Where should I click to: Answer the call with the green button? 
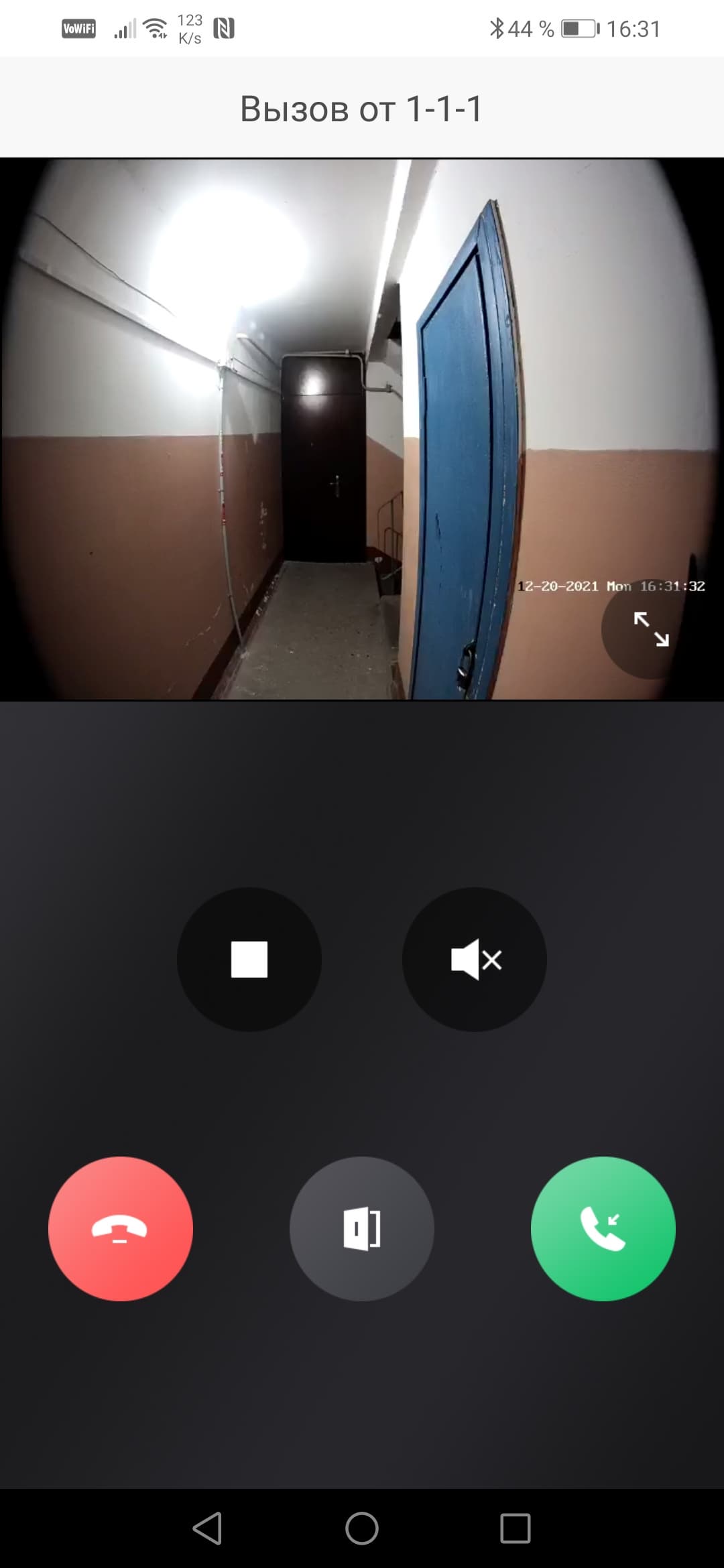(x=603, y=1229)
